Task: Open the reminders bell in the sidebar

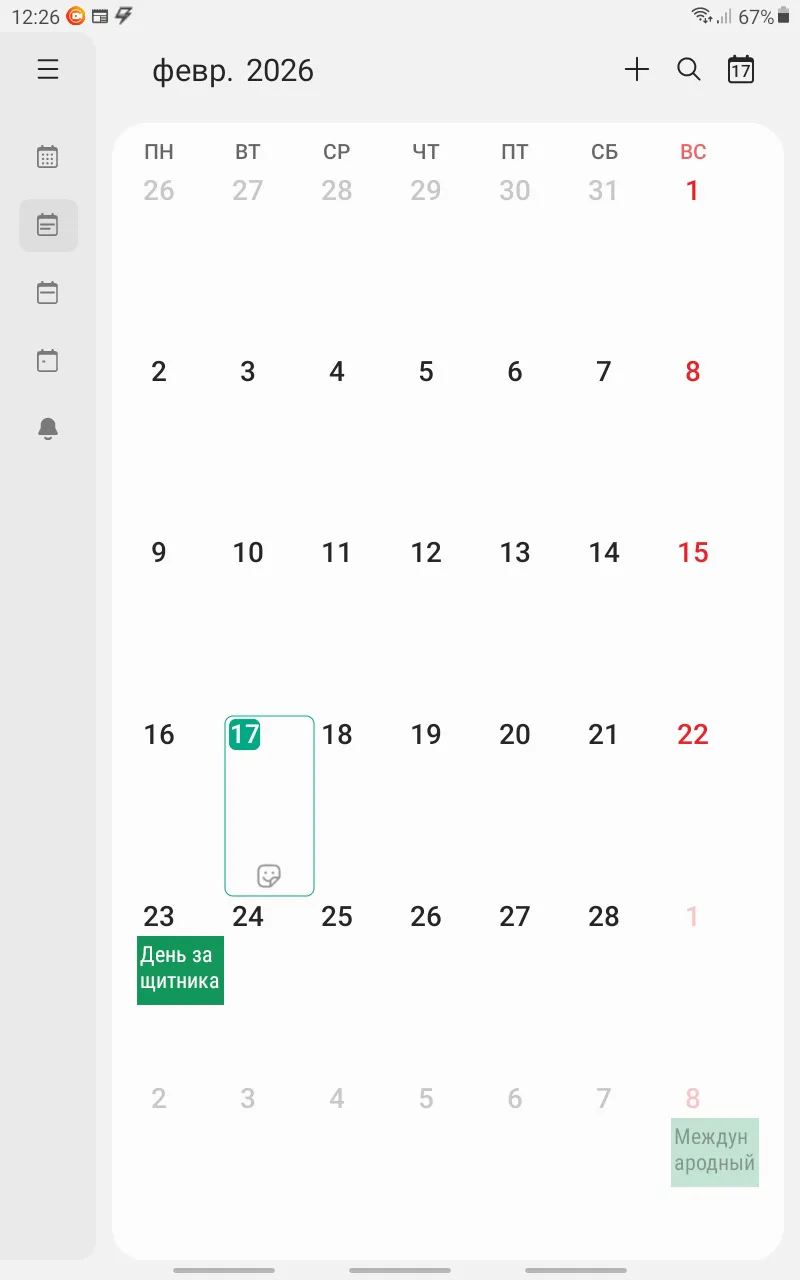Action: coord(48,429)
